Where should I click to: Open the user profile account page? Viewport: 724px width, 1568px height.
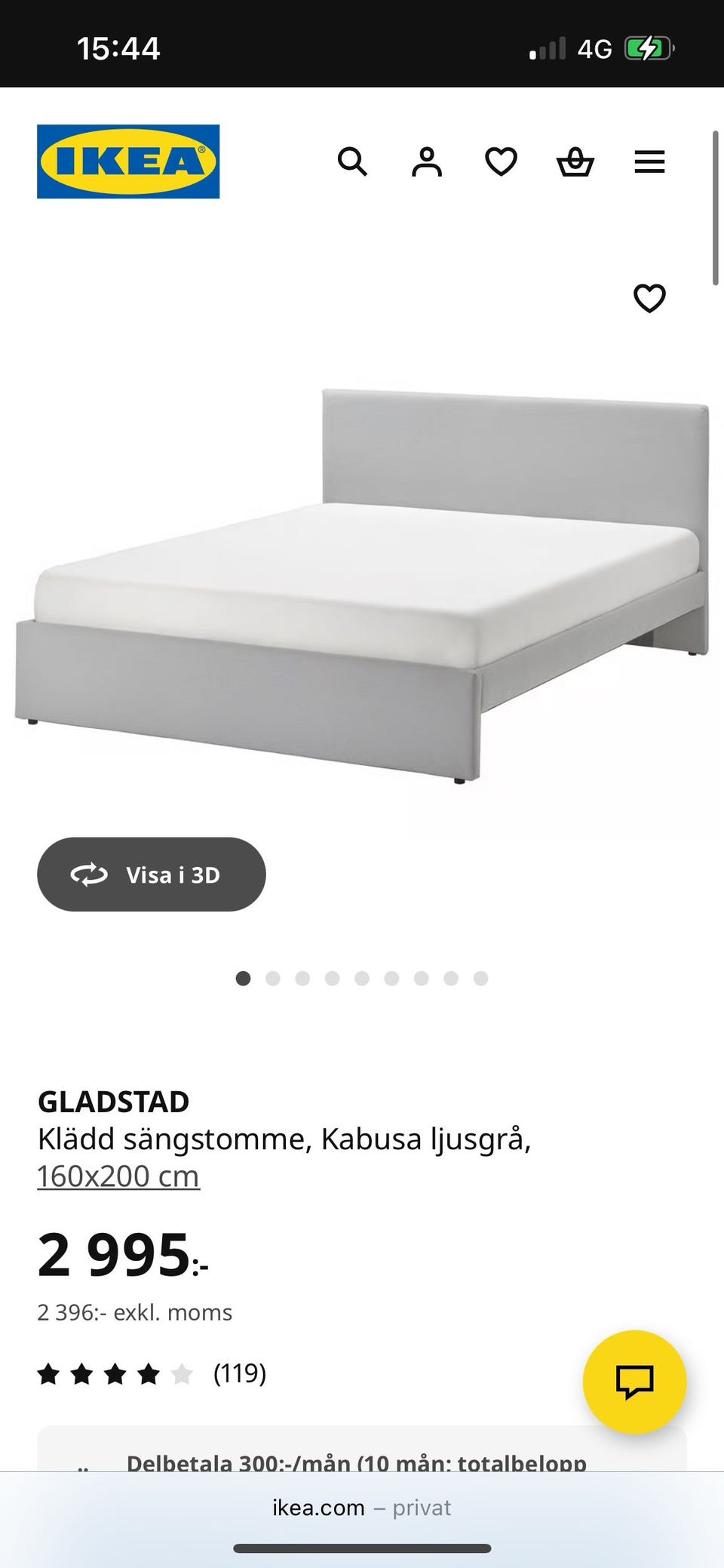coord(427,162)
